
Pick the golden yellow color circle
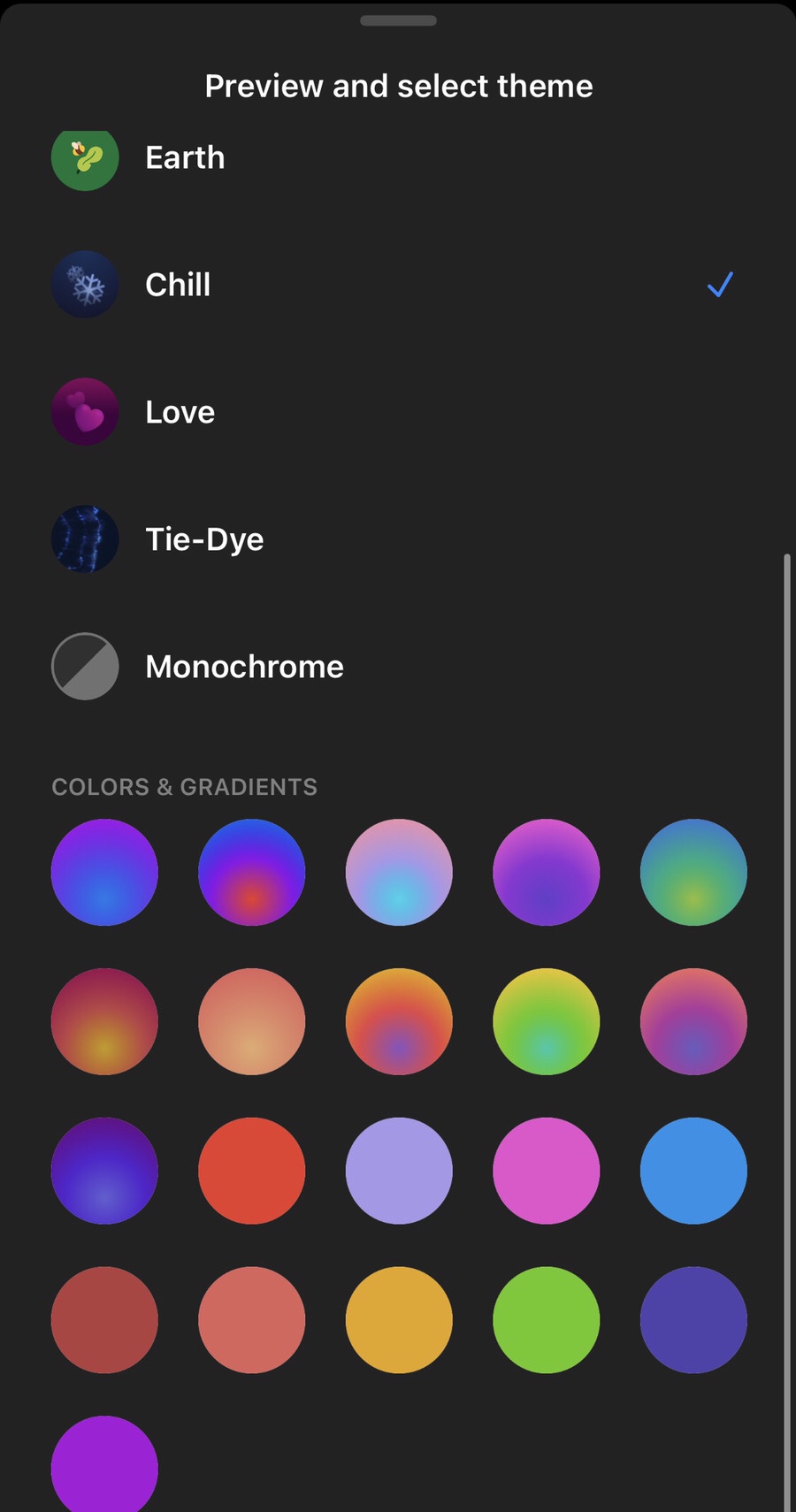click(x=399, y=1319)
